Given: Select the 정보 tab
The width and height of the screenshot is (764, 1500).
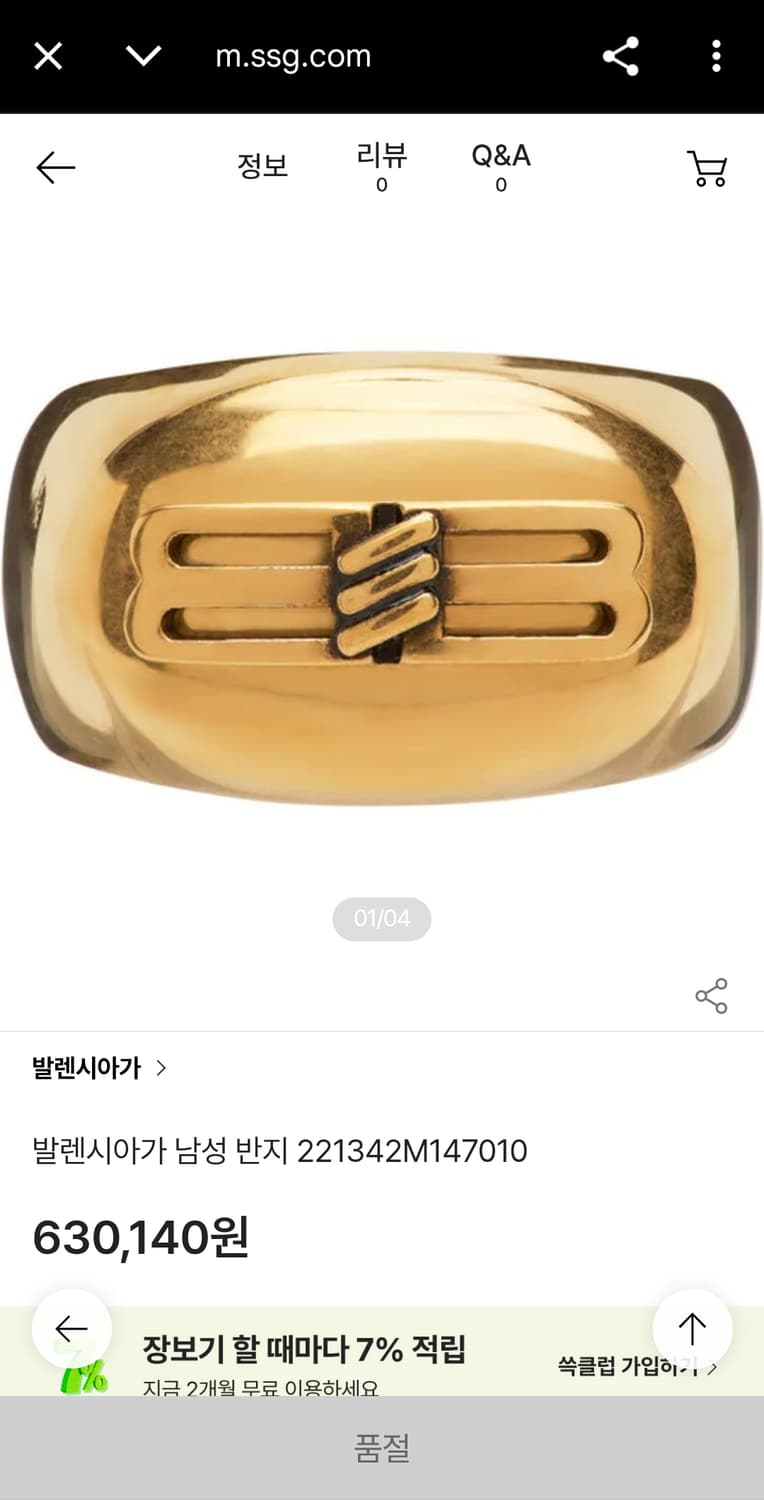Looking at the screenshot, I should coord(260,167).
